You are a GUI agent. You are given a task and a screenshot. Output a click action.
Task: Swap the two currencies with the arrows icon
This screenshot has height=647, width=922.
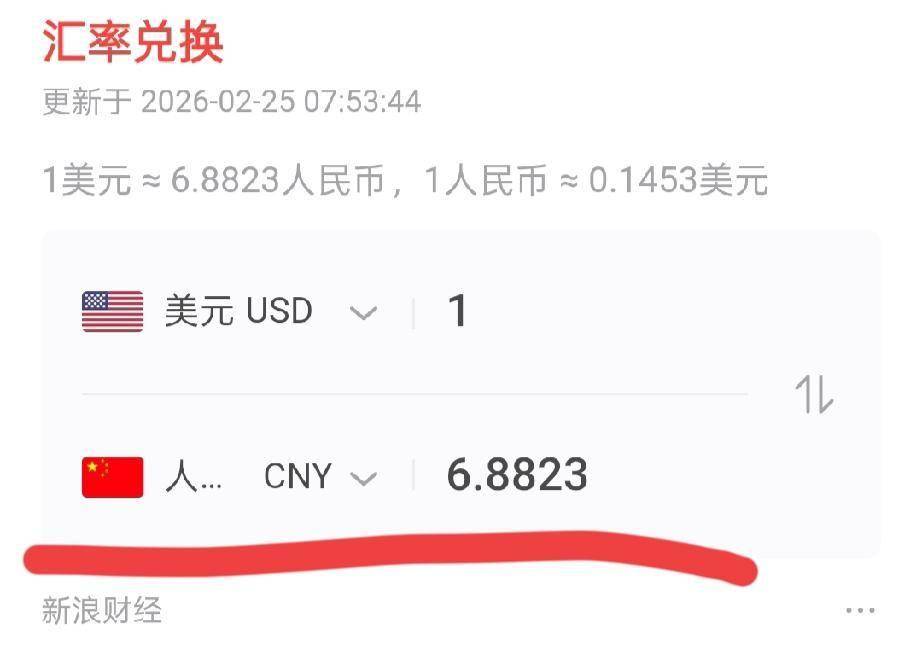click(x=814, y=395)
